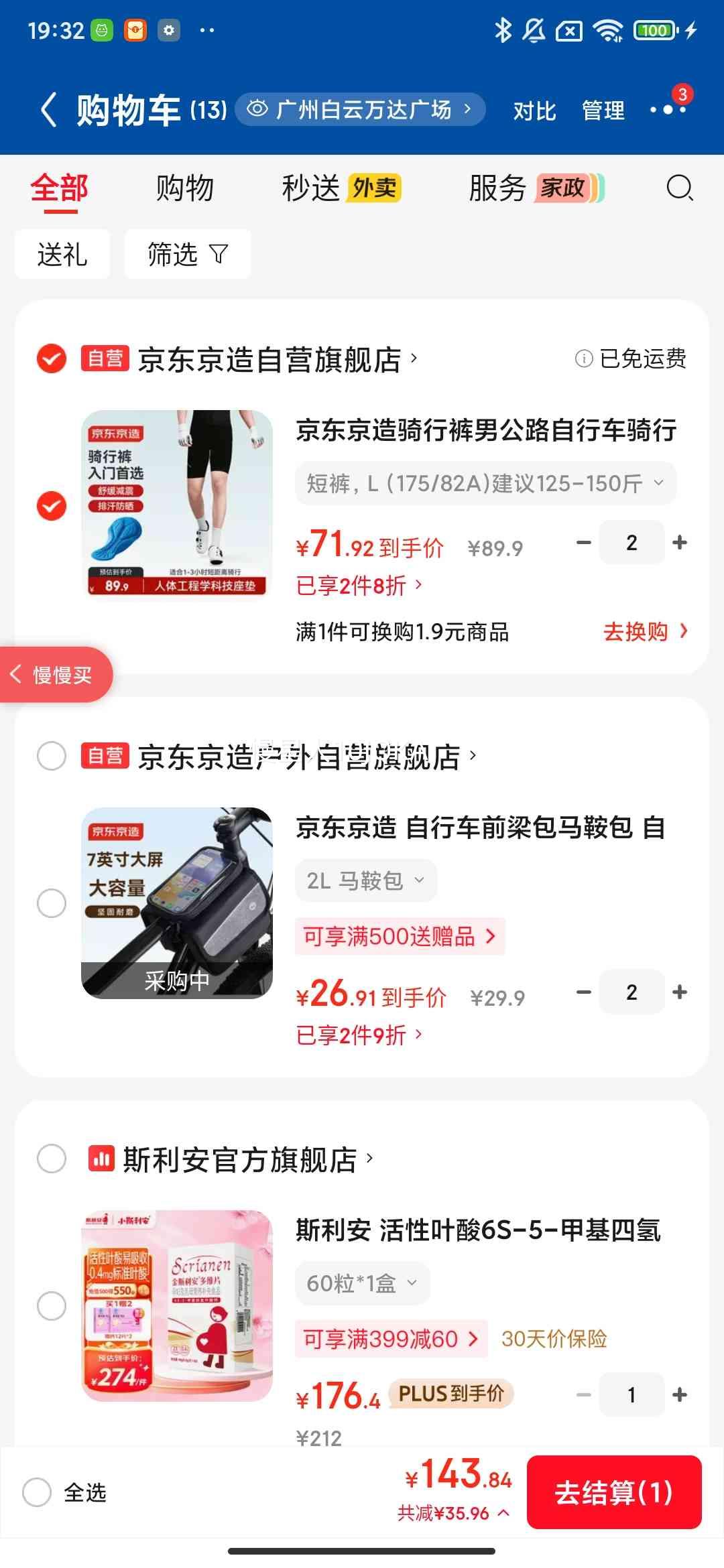This screenshot has height=1568, width=724.
Task: Select the 自行车前梁包马鞍包 item
Action: (52, 903)
